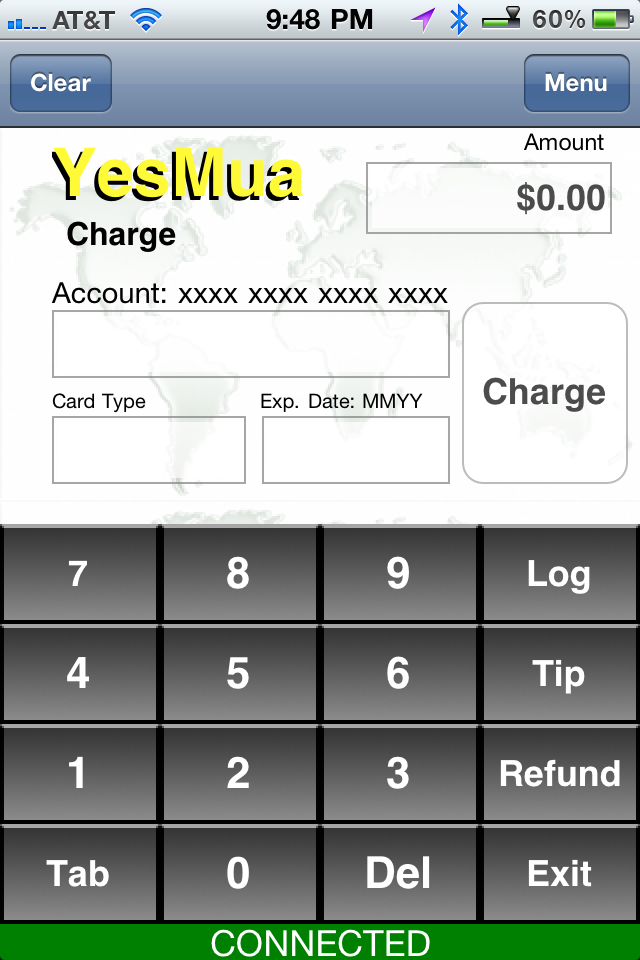Enter digit 7 on the keypad

[x=78, y=574]
